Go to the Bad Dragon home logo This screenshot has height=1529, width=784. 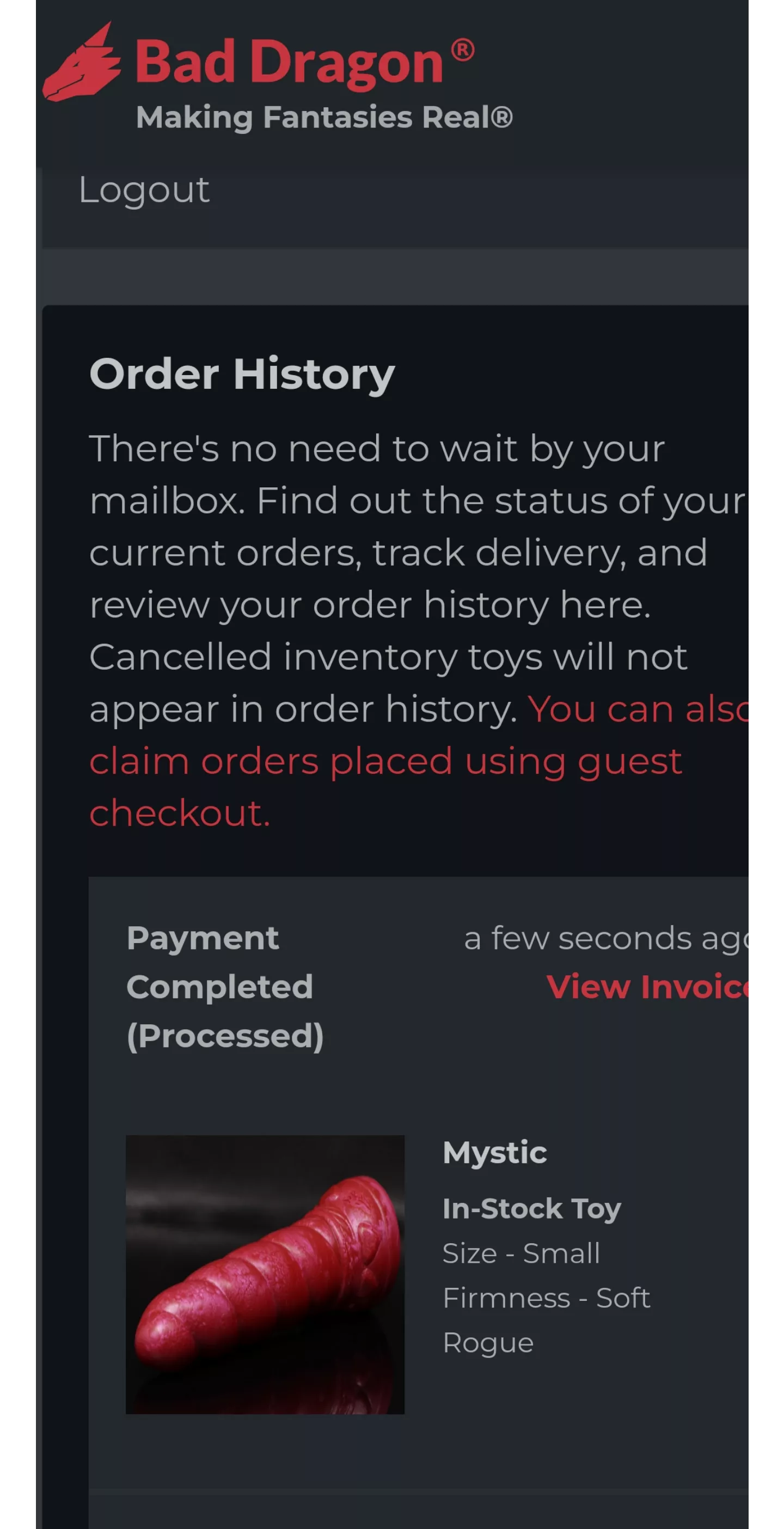click(x=259, y=63)
